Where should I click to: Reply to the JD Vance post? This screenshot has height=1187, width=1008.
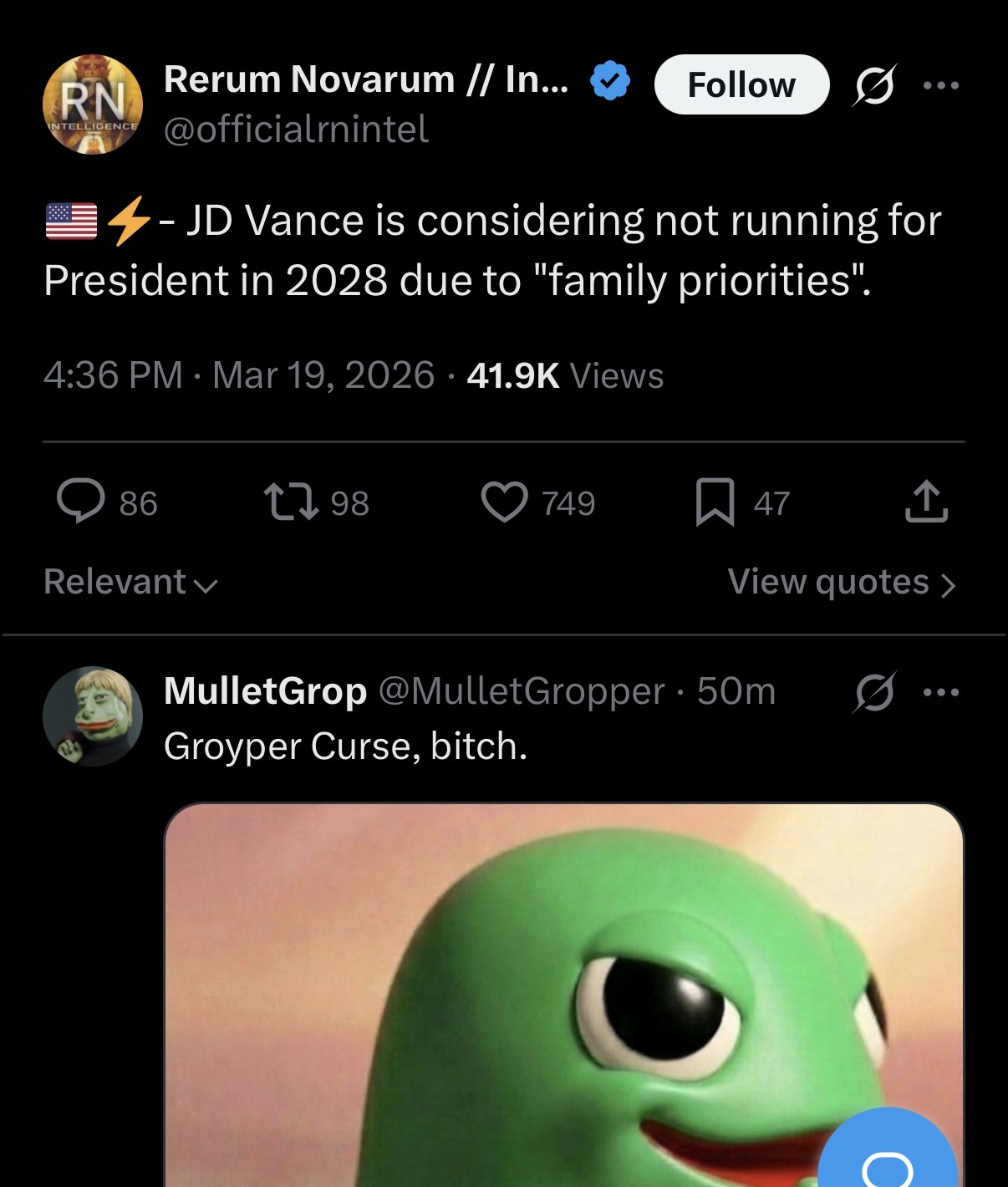click(81, 502)
